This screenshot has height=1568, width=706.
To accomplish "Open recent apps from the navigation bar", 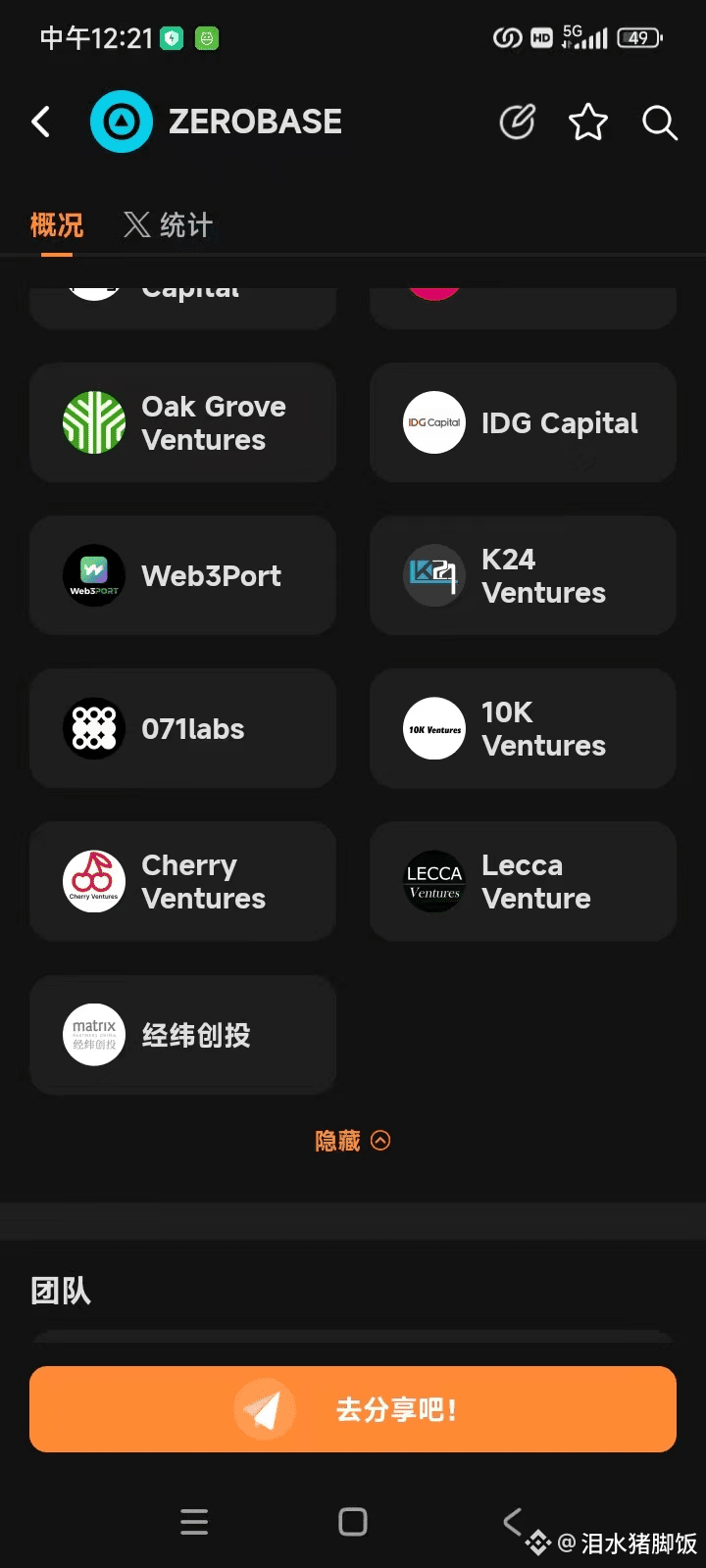I will [194, 1522].
